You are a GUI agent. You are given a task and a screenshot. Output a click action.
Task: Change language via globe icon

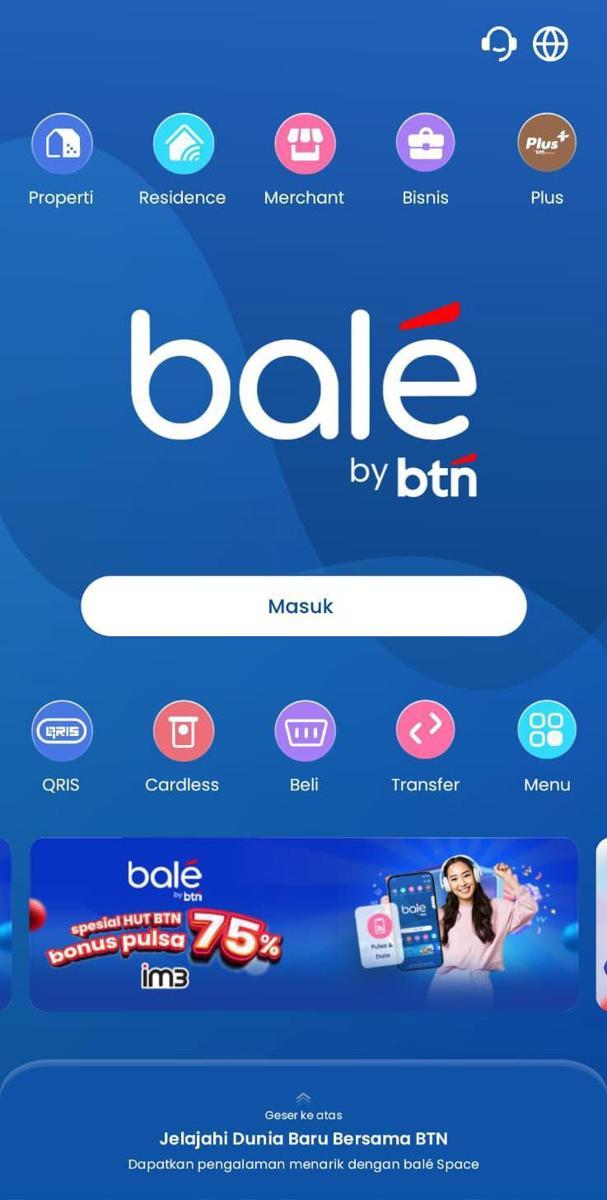[550, 43]
